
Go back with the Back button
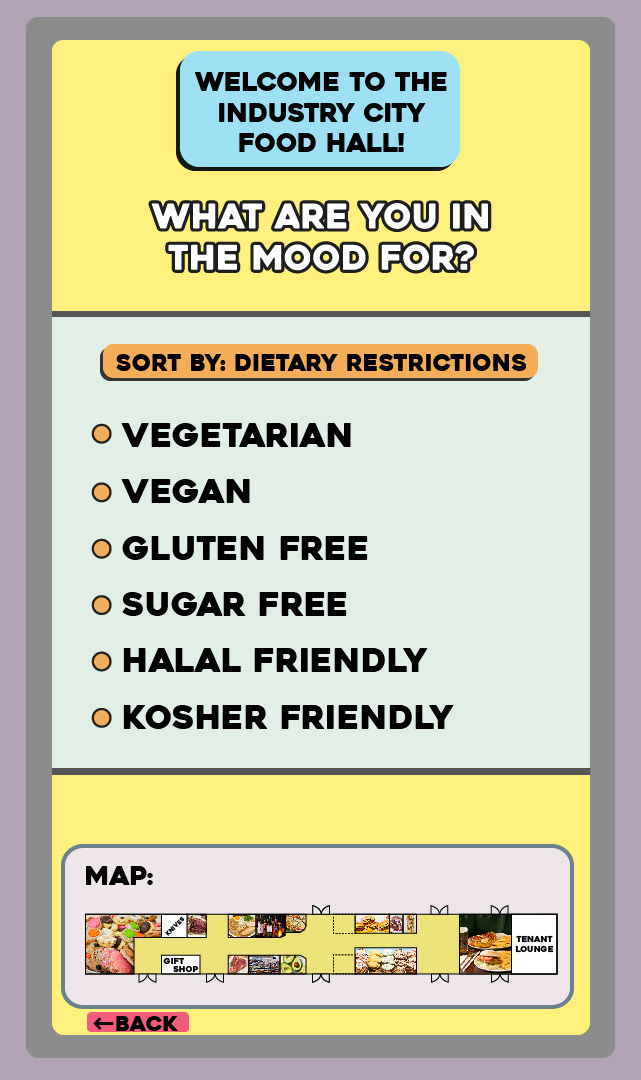(138, 1023)
